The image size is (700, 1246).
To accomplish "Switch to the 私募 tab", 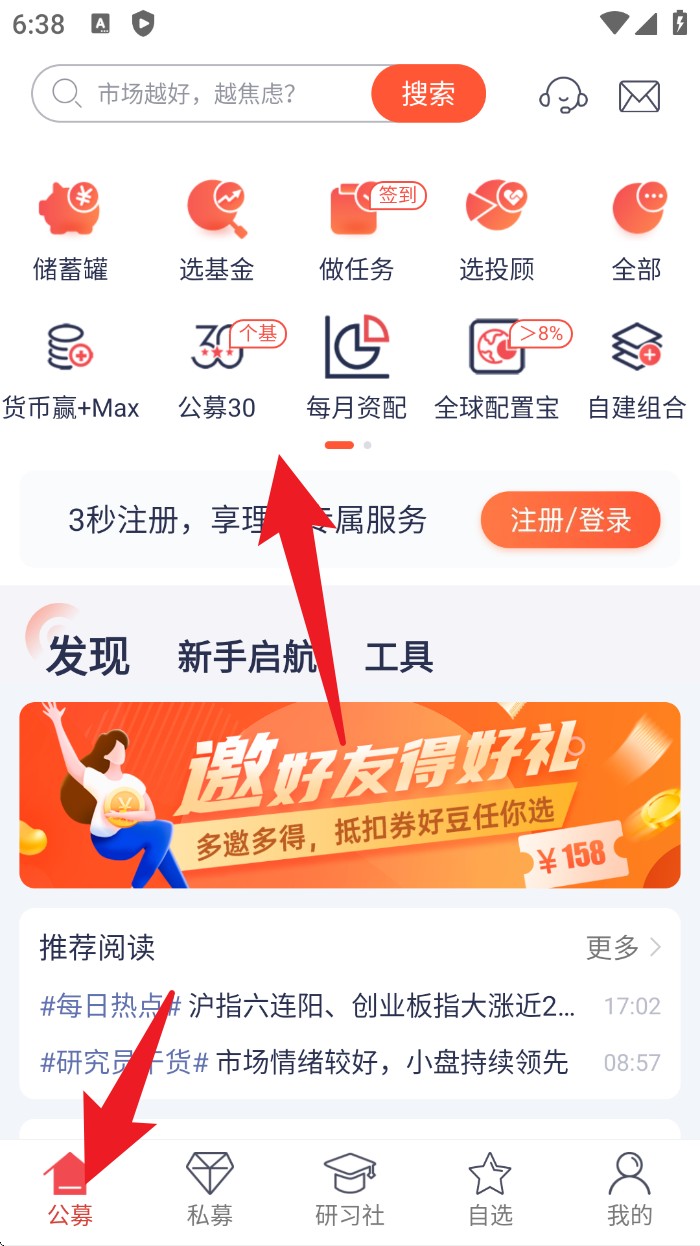I will pyautogui.click(x=210, y=1190).
